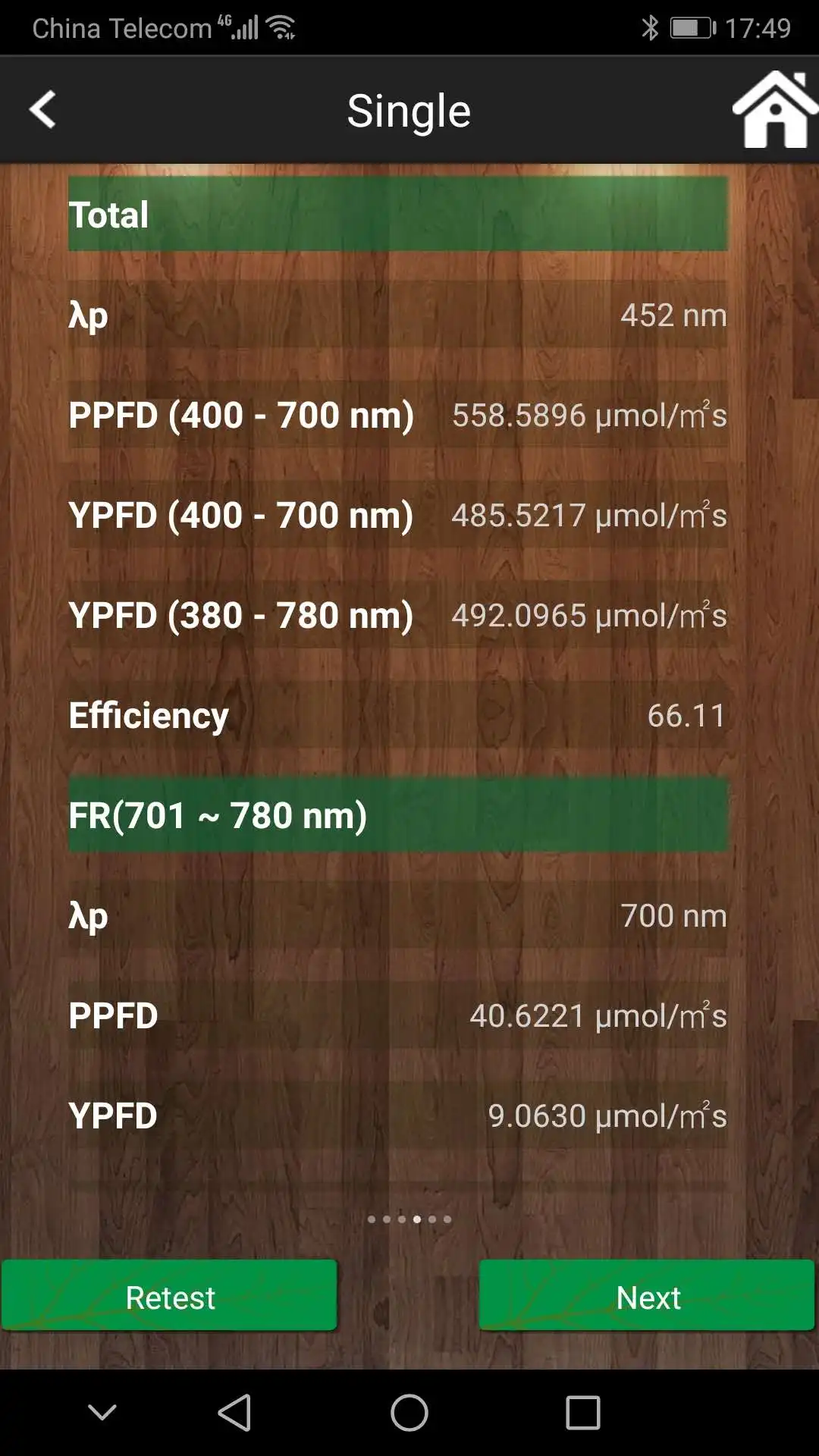Tap the Retest button
The height and width of the screenshot is (1456, 819).
pyautogui.click(x=169, y=1297)
